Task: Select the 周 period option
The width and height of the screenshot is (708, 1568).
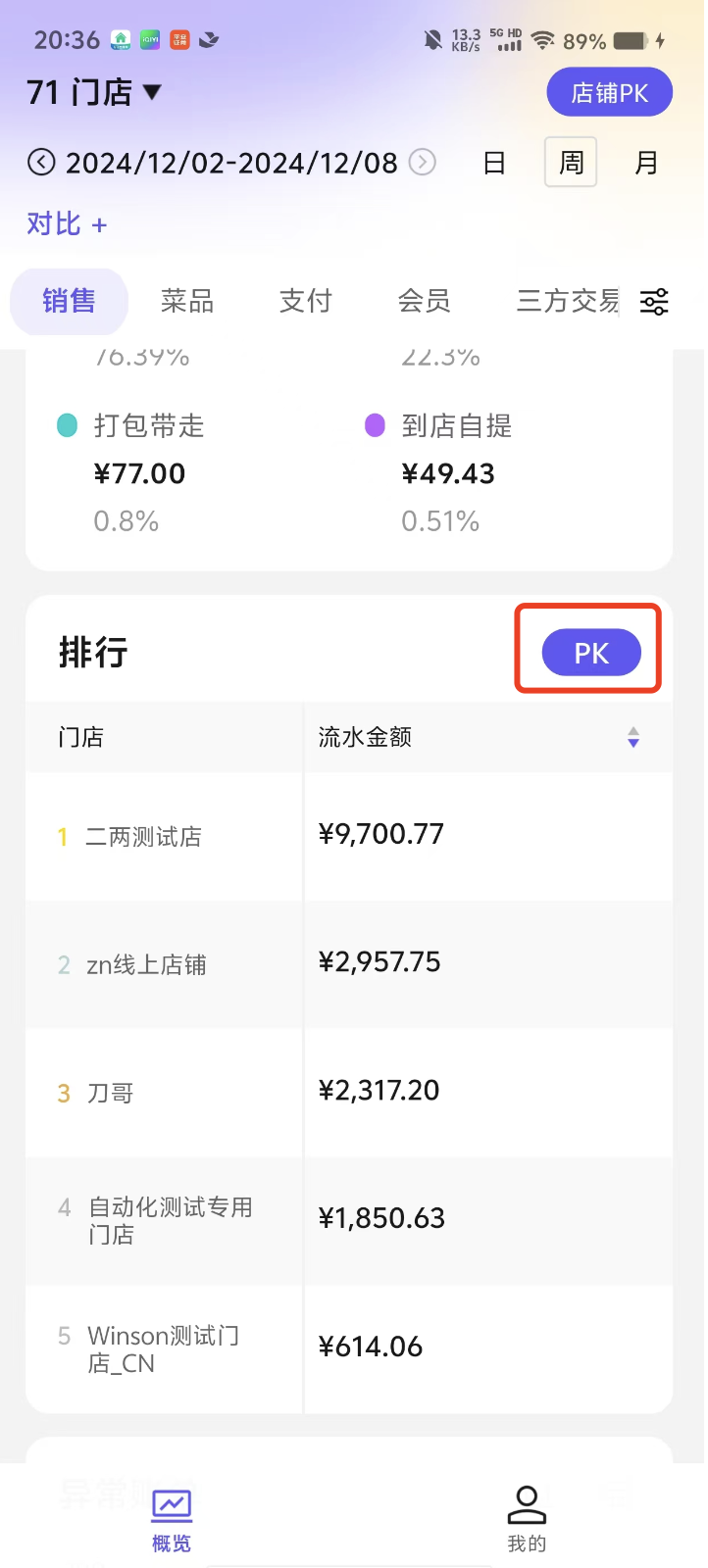Action: coord(571,163)
